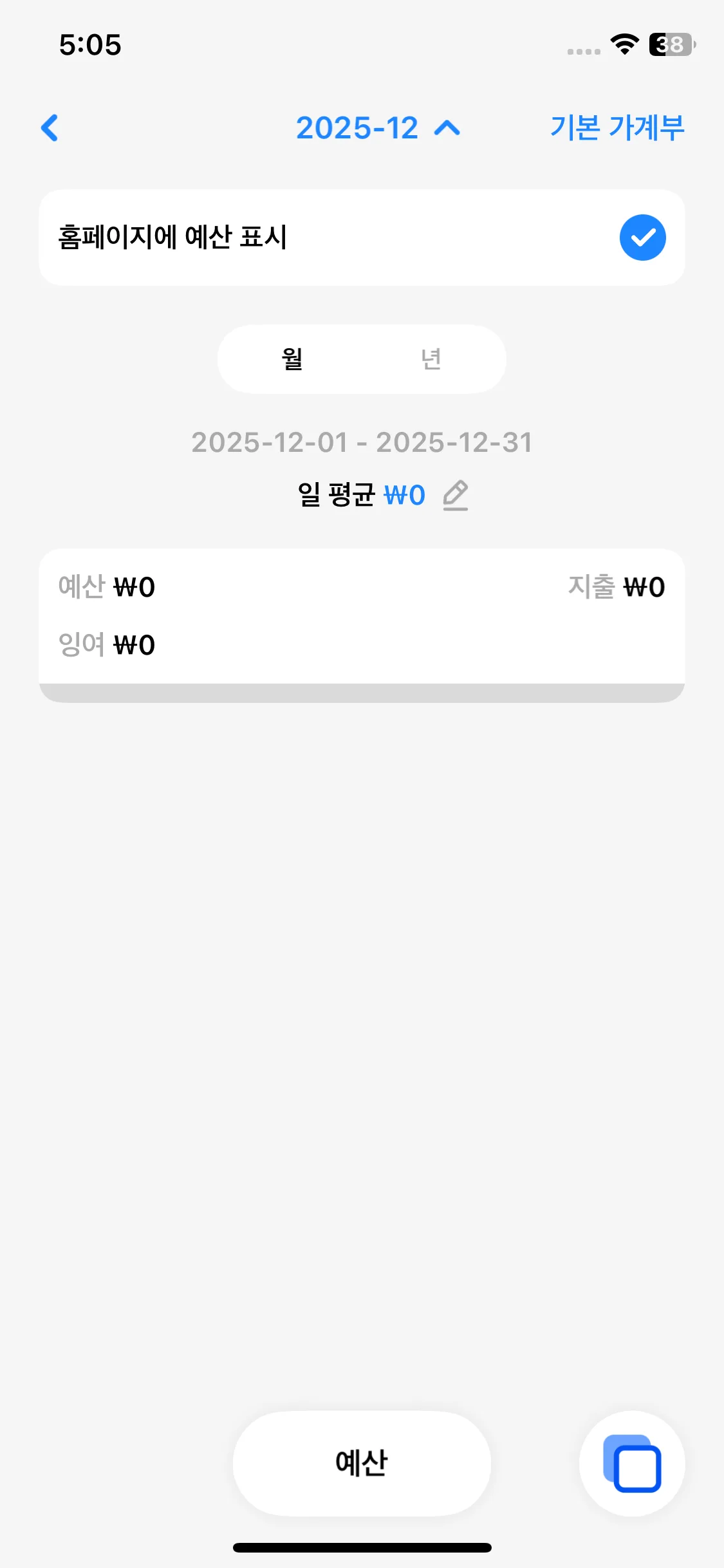Tap the battery indicator in the status bar
This screenshot has height=1568, width=724.
[x=669, y=45]
